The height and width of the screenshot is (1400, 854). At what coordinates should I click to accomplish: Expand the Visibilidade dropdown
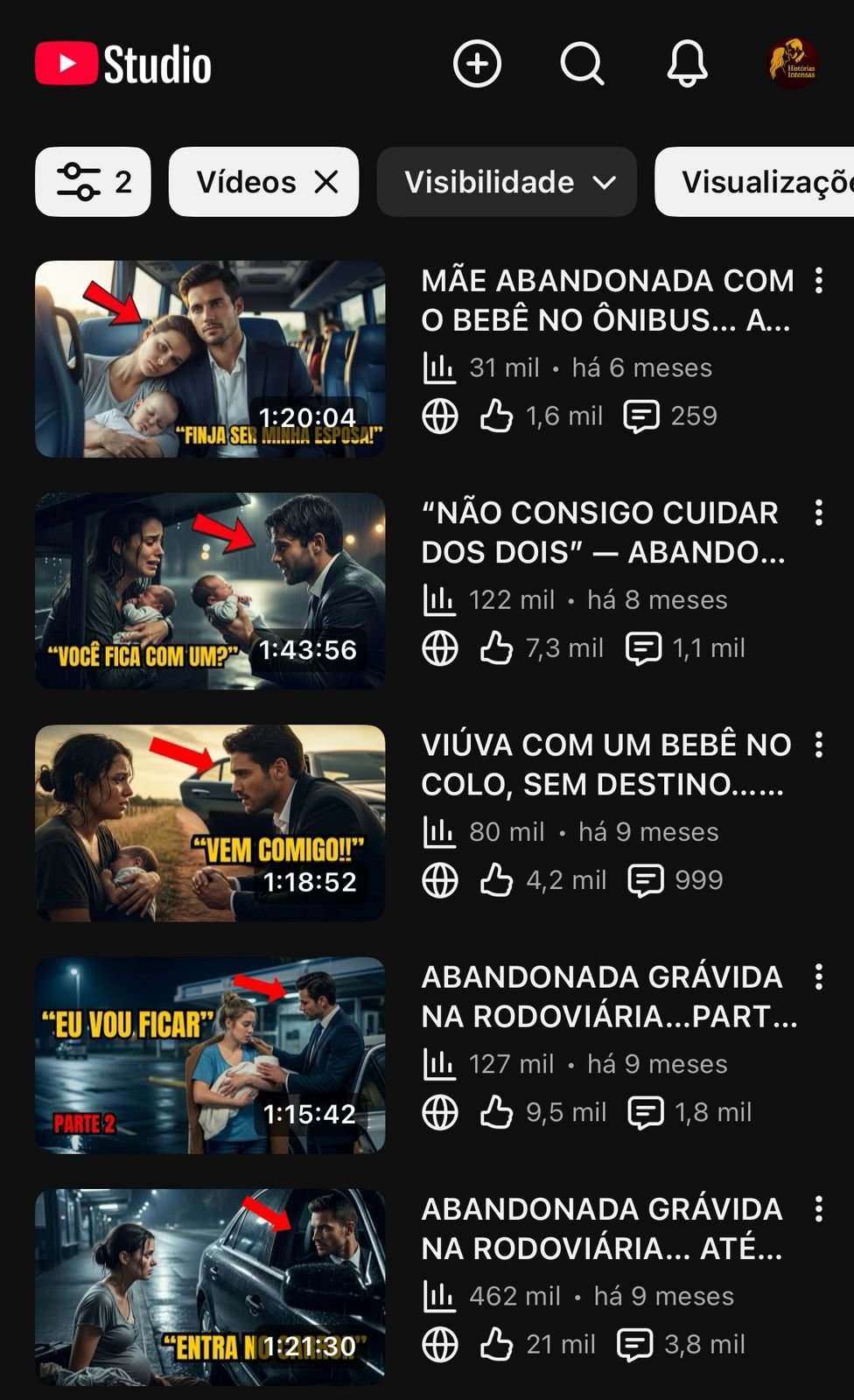(x=507, y=182)
